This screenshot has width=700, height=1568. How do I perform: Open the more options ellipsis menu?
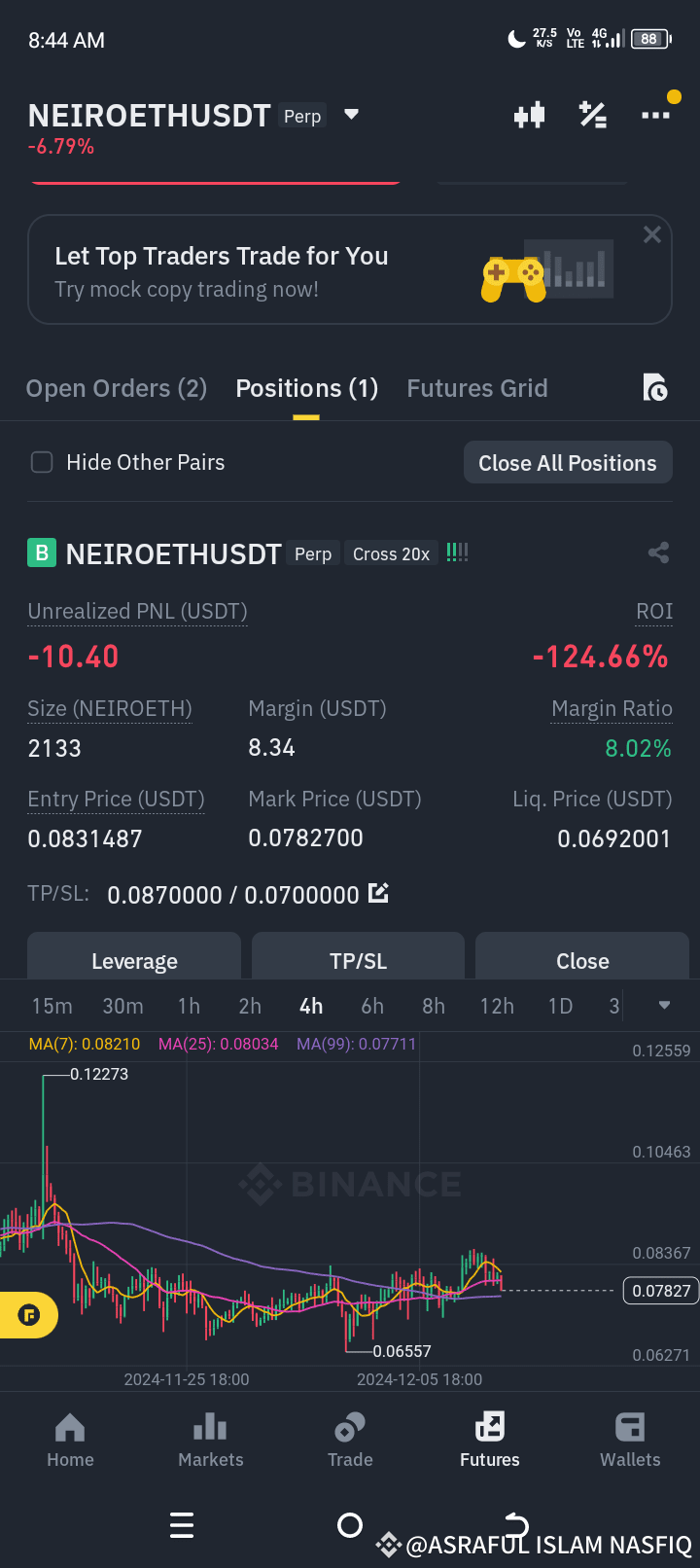[x=657, y=114]
